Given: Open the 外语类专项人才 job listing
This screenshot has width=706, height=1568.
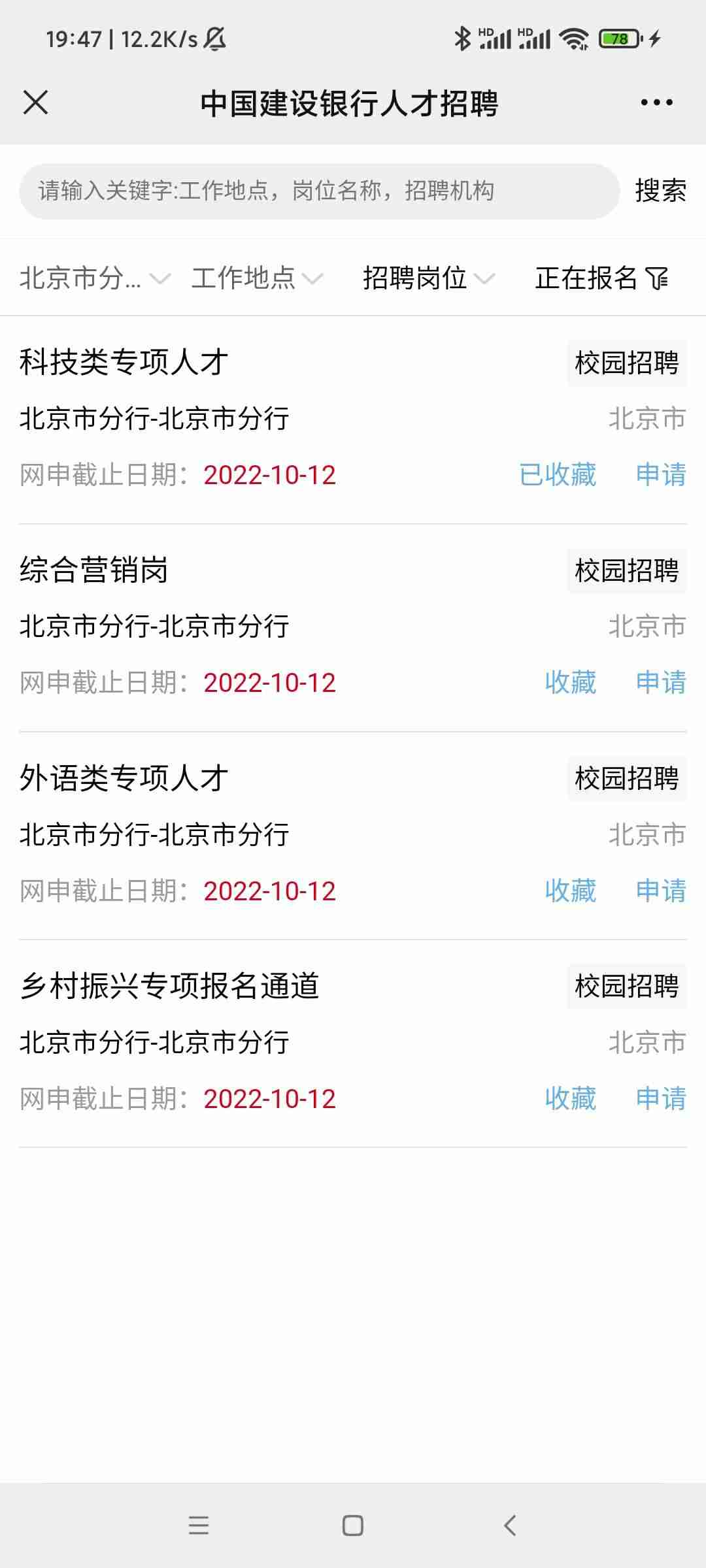Looking at the screenshot, I should tap(124, 778).
